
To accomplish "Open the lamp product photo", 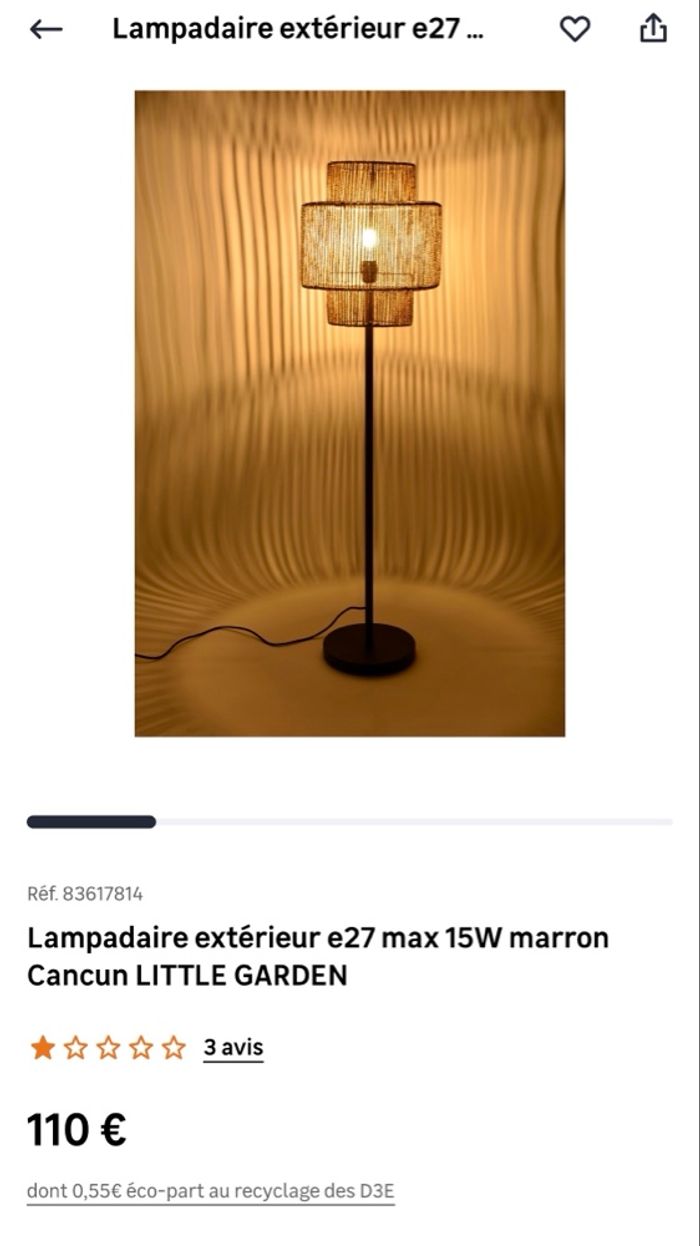I will (350, 413).
